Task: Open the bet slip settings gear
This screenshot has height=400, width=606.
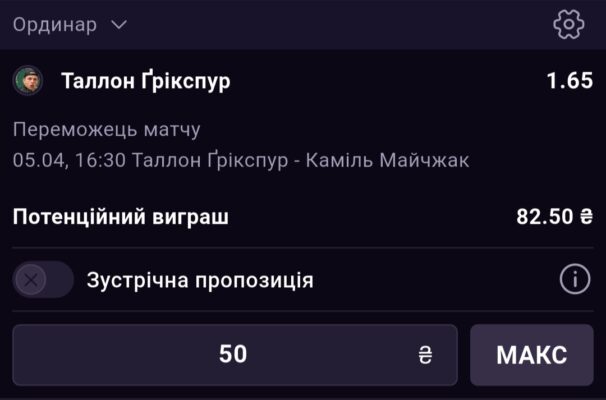Action: pyautogui.click(x=568, y=24)
